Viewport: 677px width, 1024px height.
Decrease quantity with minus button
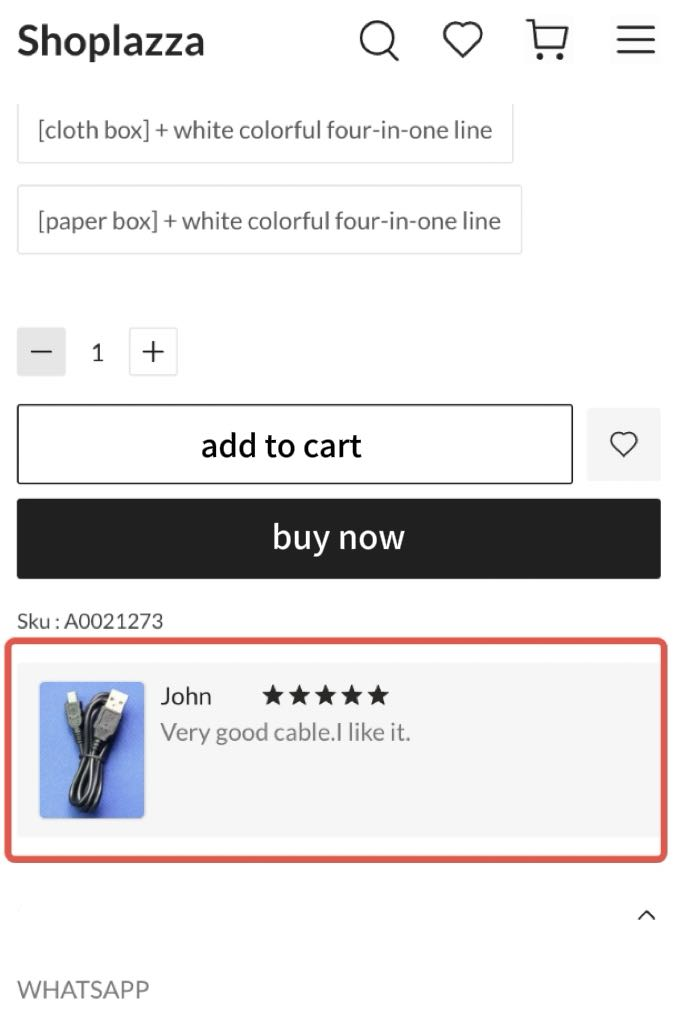click(41, 352)
